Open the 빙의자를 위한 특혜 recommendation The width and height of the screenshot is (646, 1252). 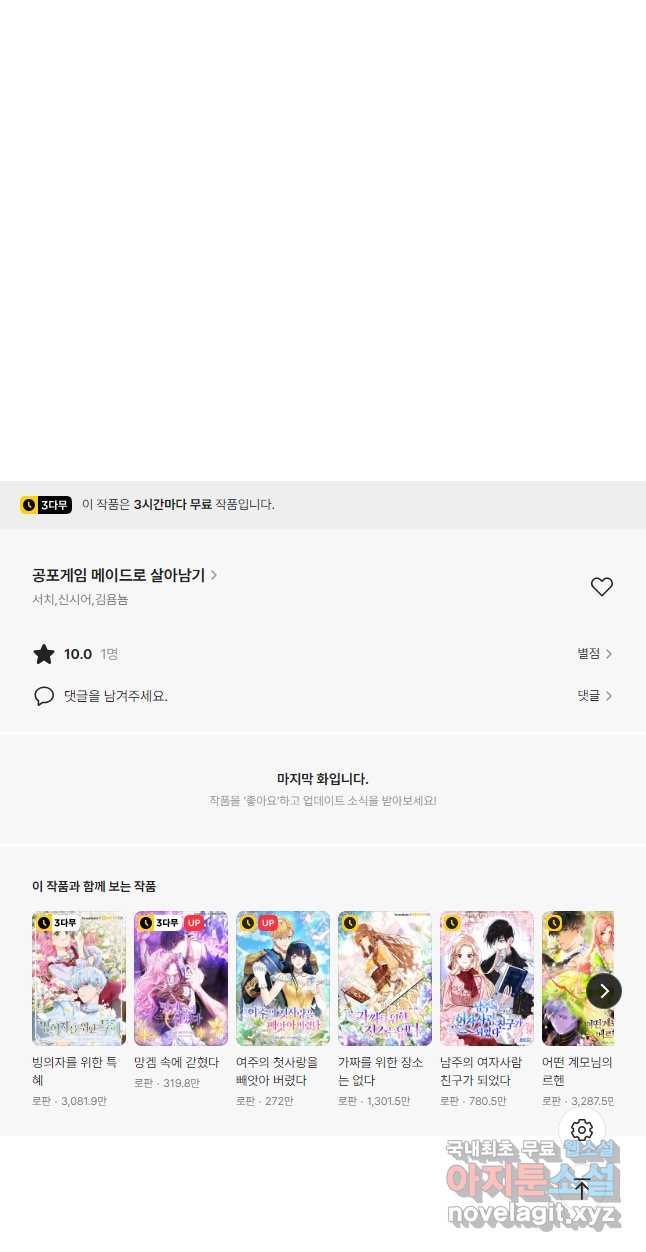[x=79, y=978]
